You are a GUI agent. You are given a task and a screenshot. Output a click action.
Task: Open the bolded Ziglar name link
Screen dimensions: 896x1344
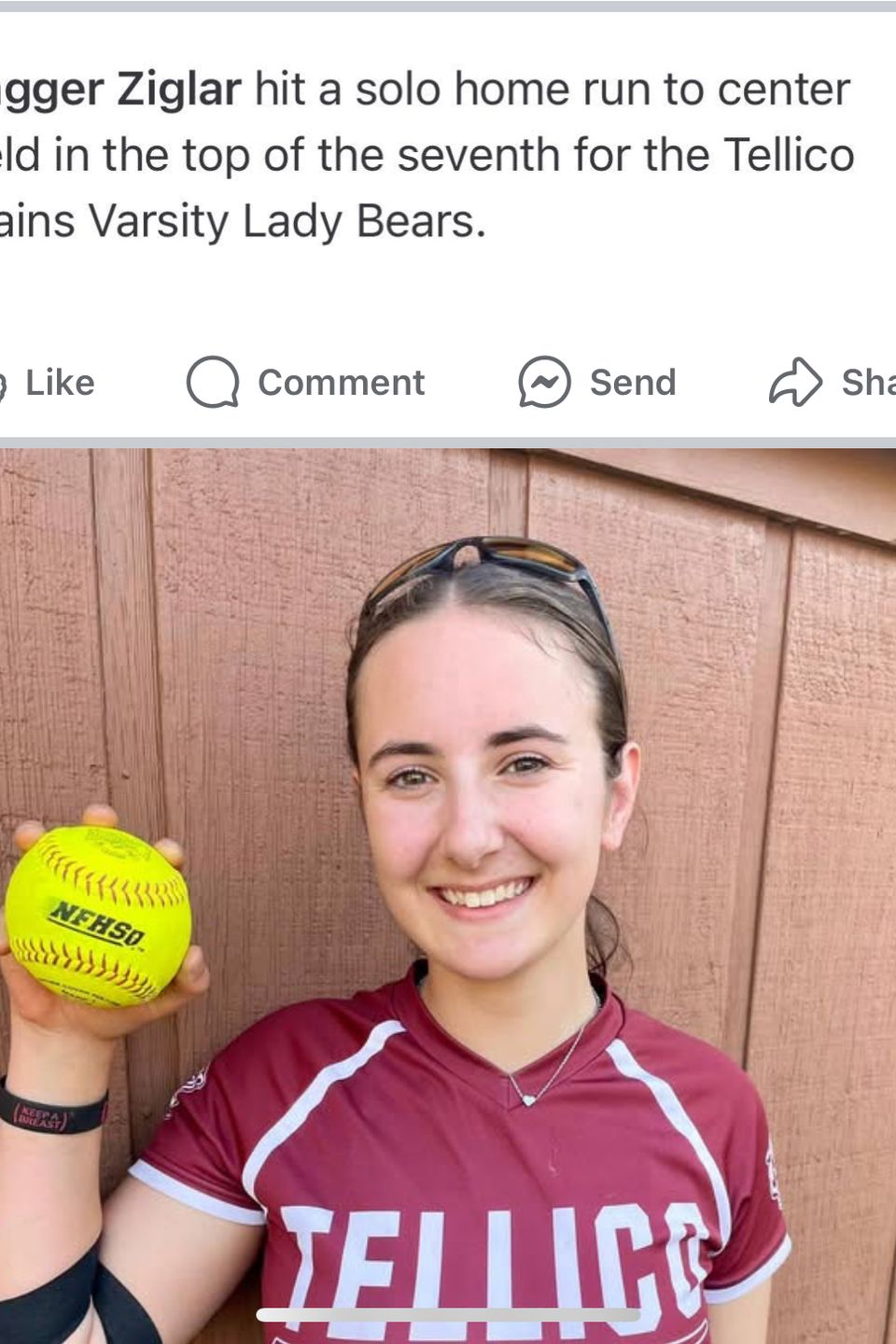point(121,91)
